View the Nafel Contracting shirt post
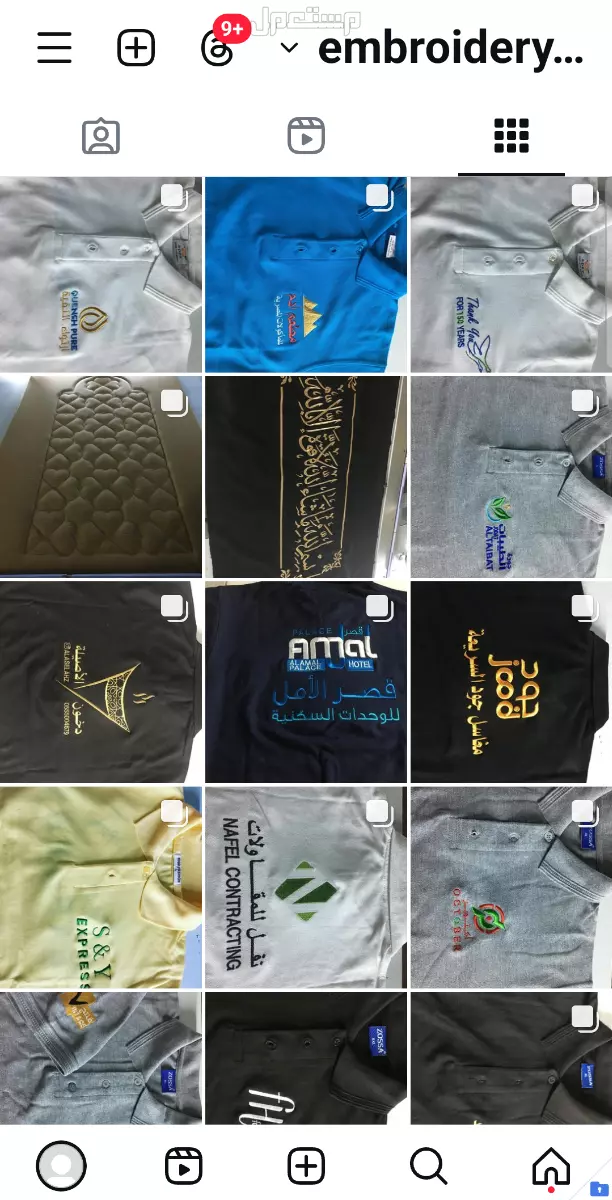 pos(306,887)
